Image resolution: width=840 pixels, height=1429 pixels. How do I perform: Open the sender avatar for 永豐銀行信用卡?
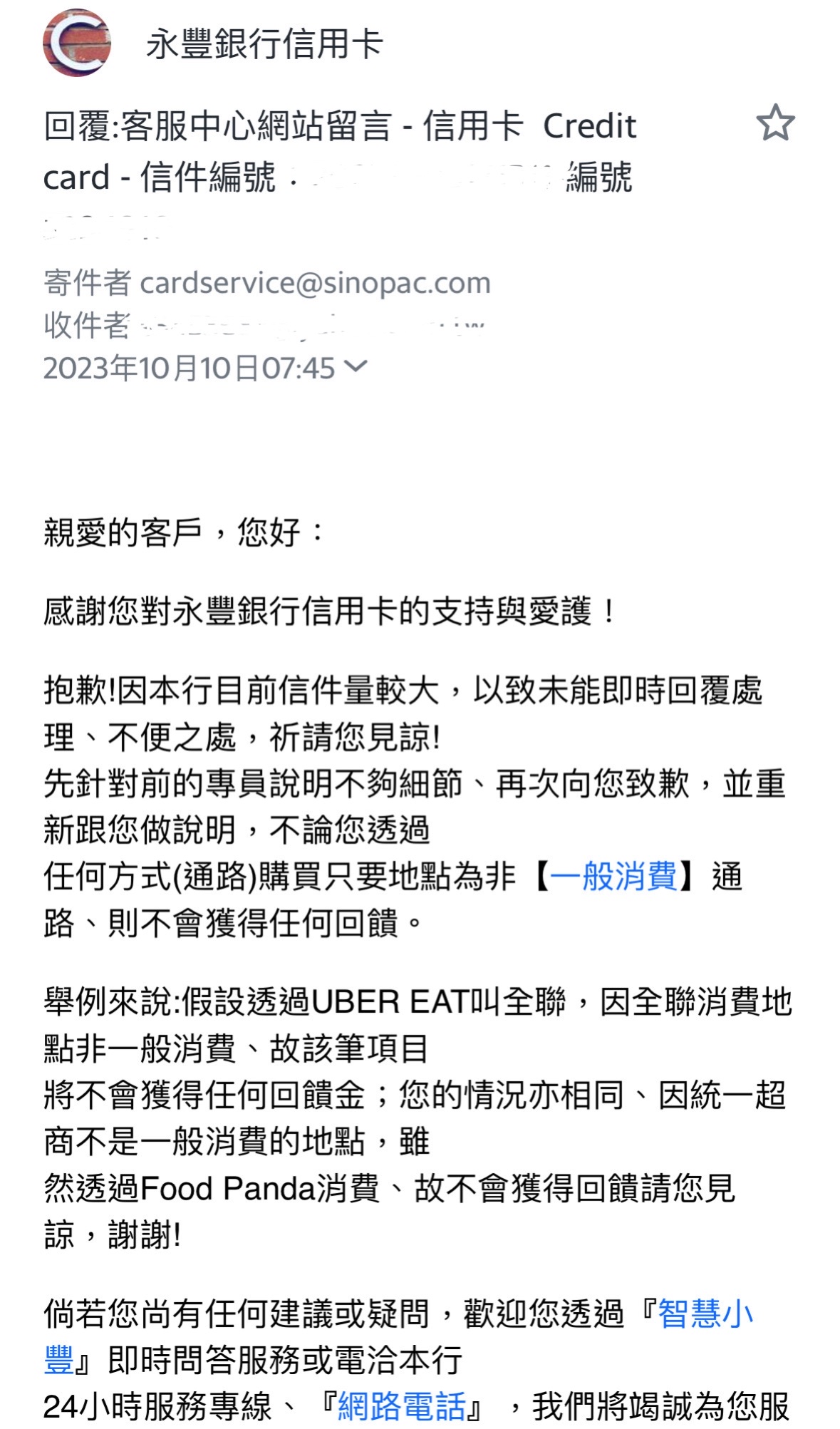[77, 43]
